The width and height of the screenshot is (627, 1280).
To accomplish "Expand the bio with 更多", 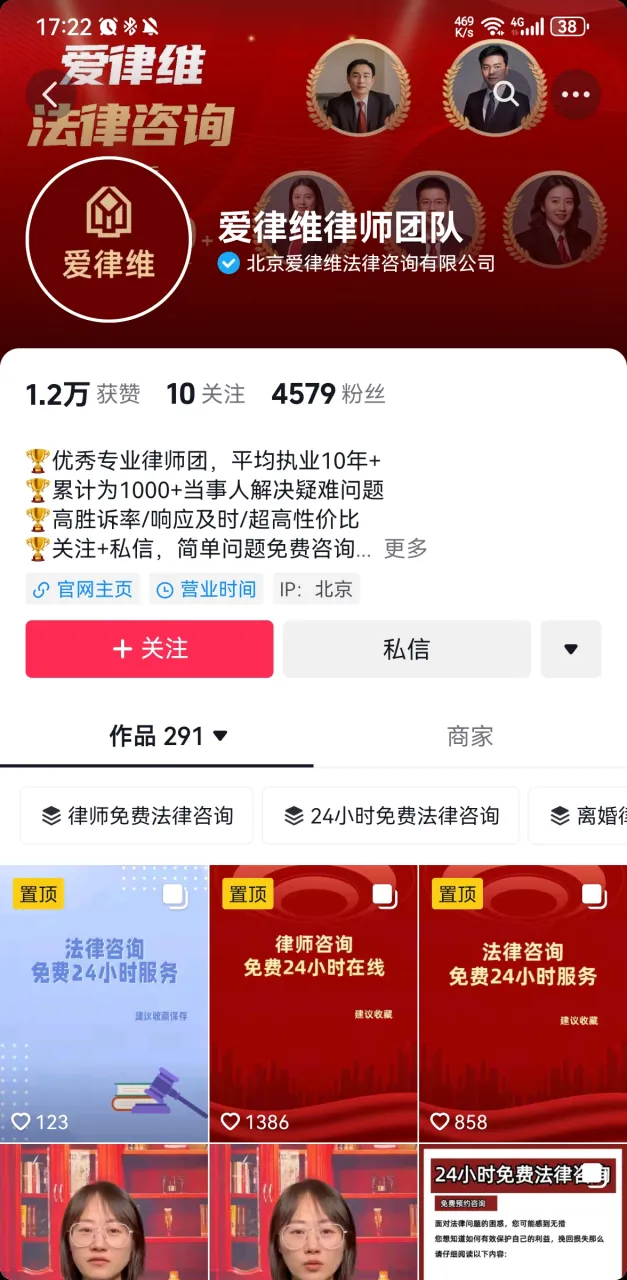I will click(x=405, y=548).
